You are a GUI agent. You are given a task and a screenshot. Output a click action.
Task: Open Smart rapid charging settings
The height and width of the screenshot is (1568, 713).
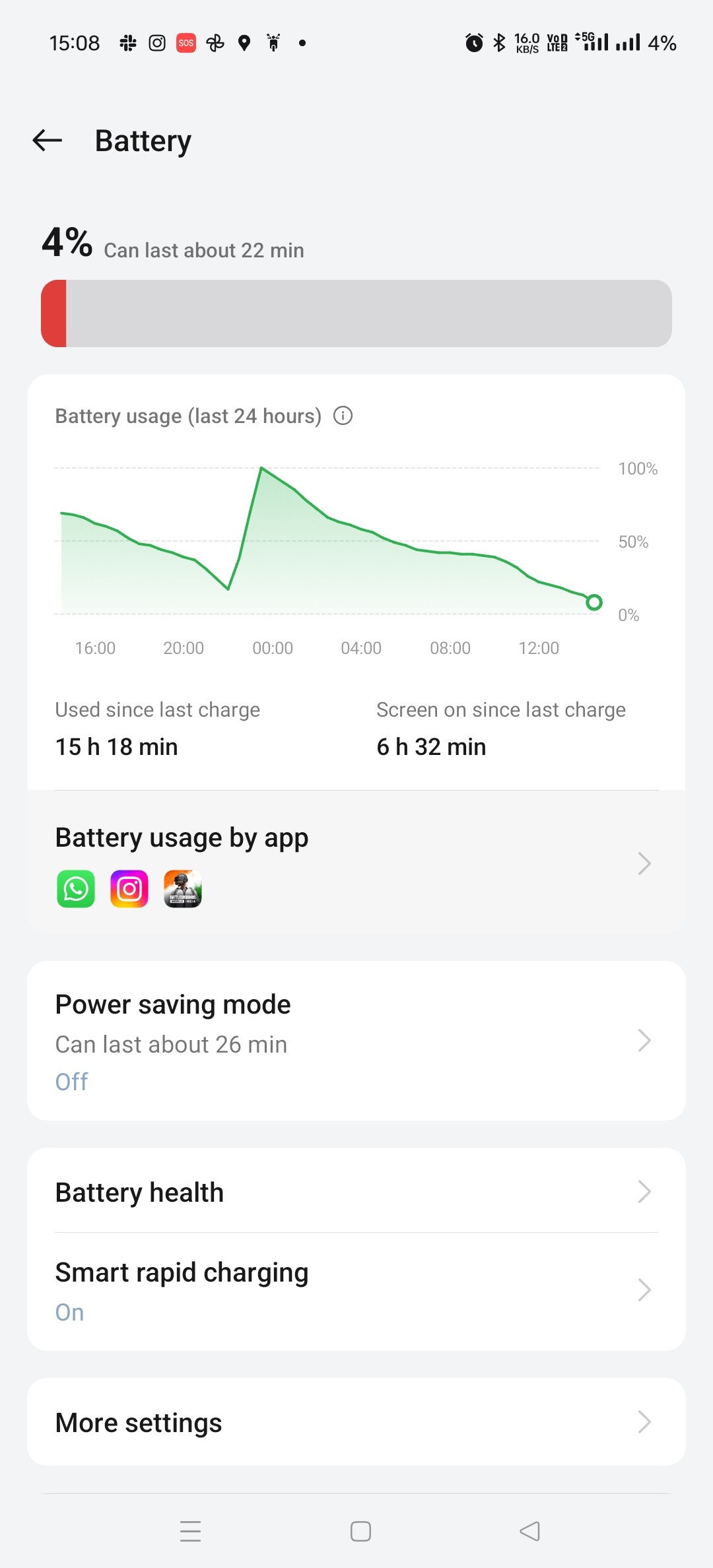(356, 1290)
